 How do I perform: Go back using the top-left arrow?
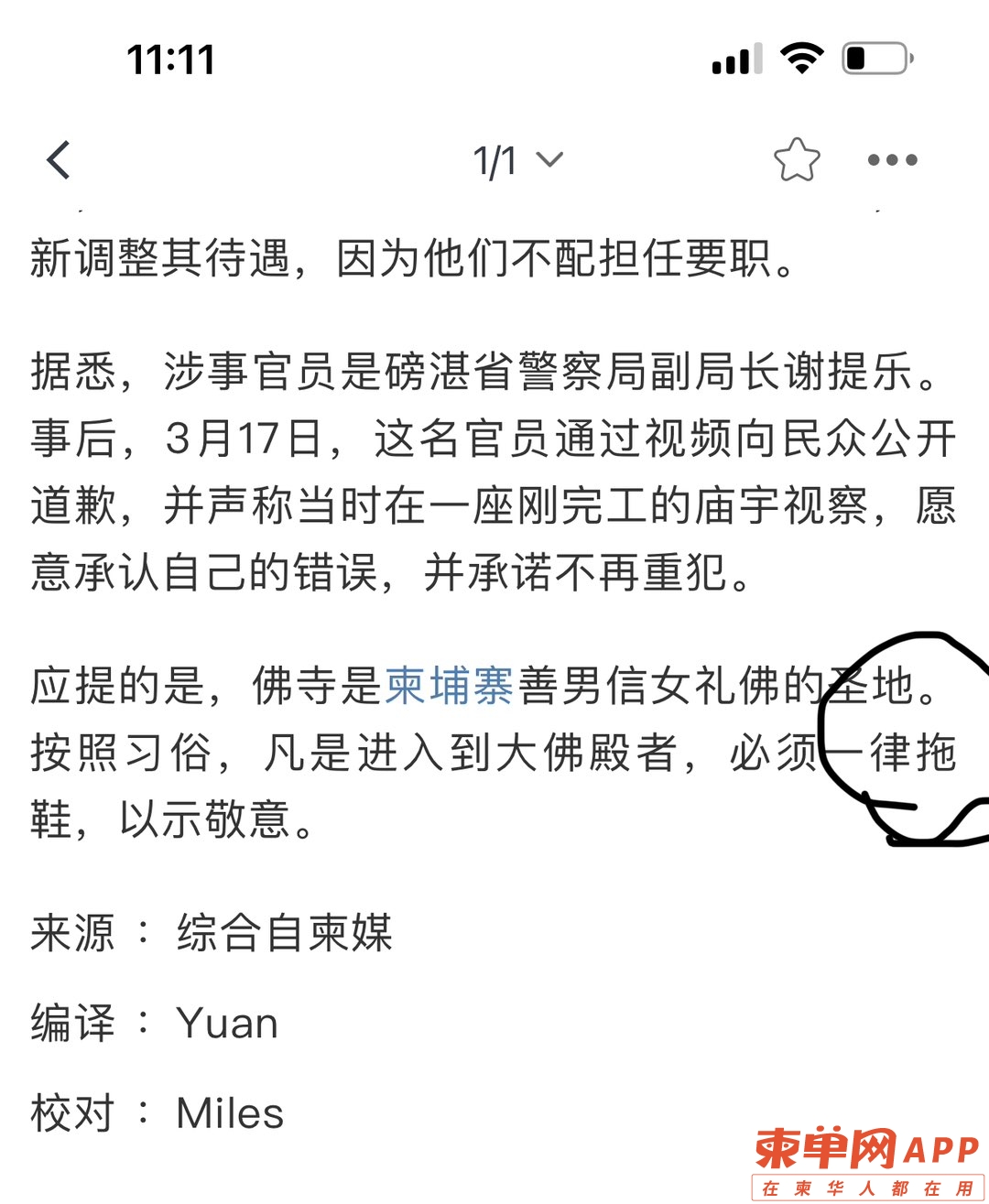point(59,160)
